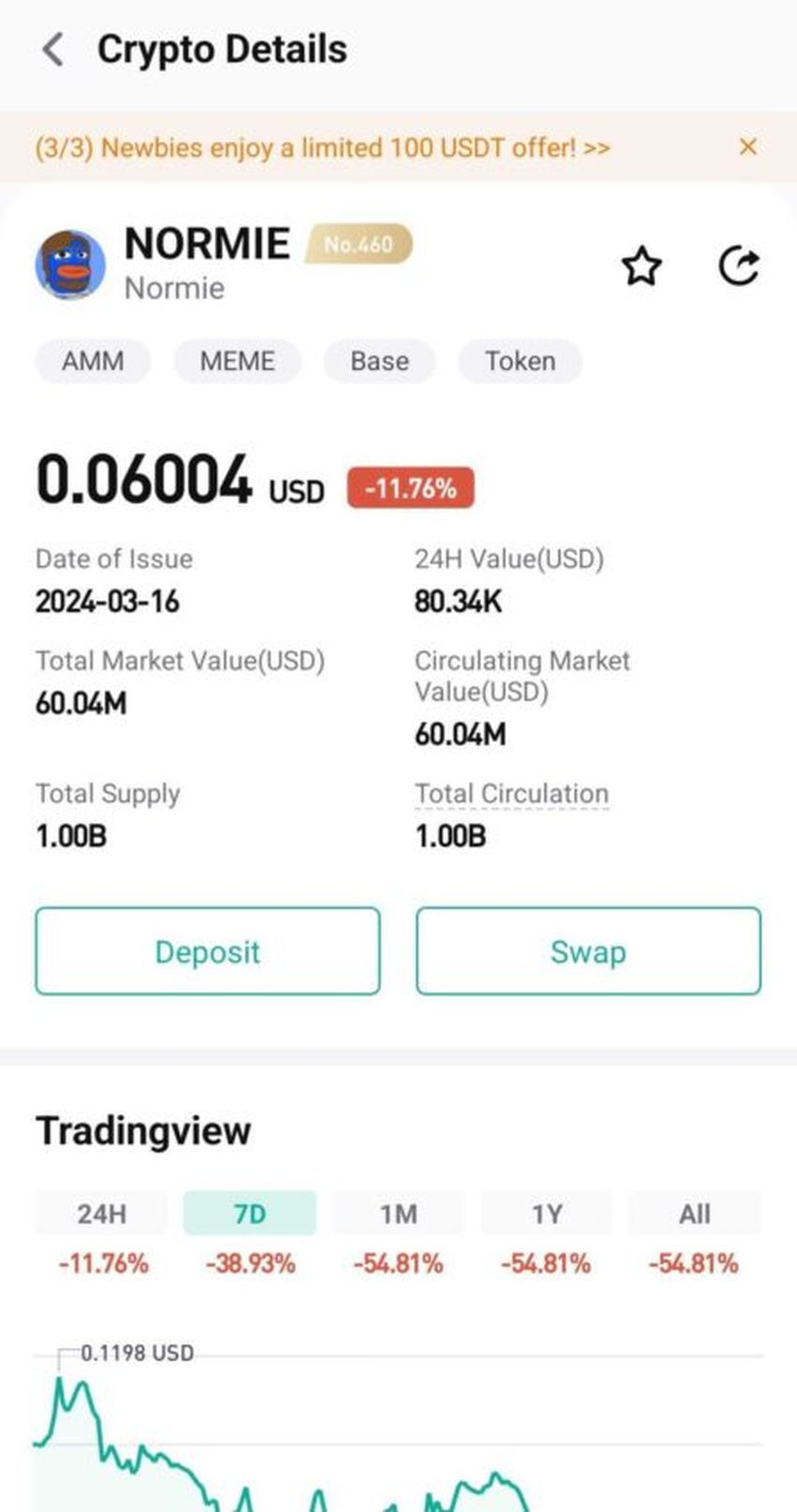Select the MEME tag chip

pyautogui.click(x=237, y=361)
